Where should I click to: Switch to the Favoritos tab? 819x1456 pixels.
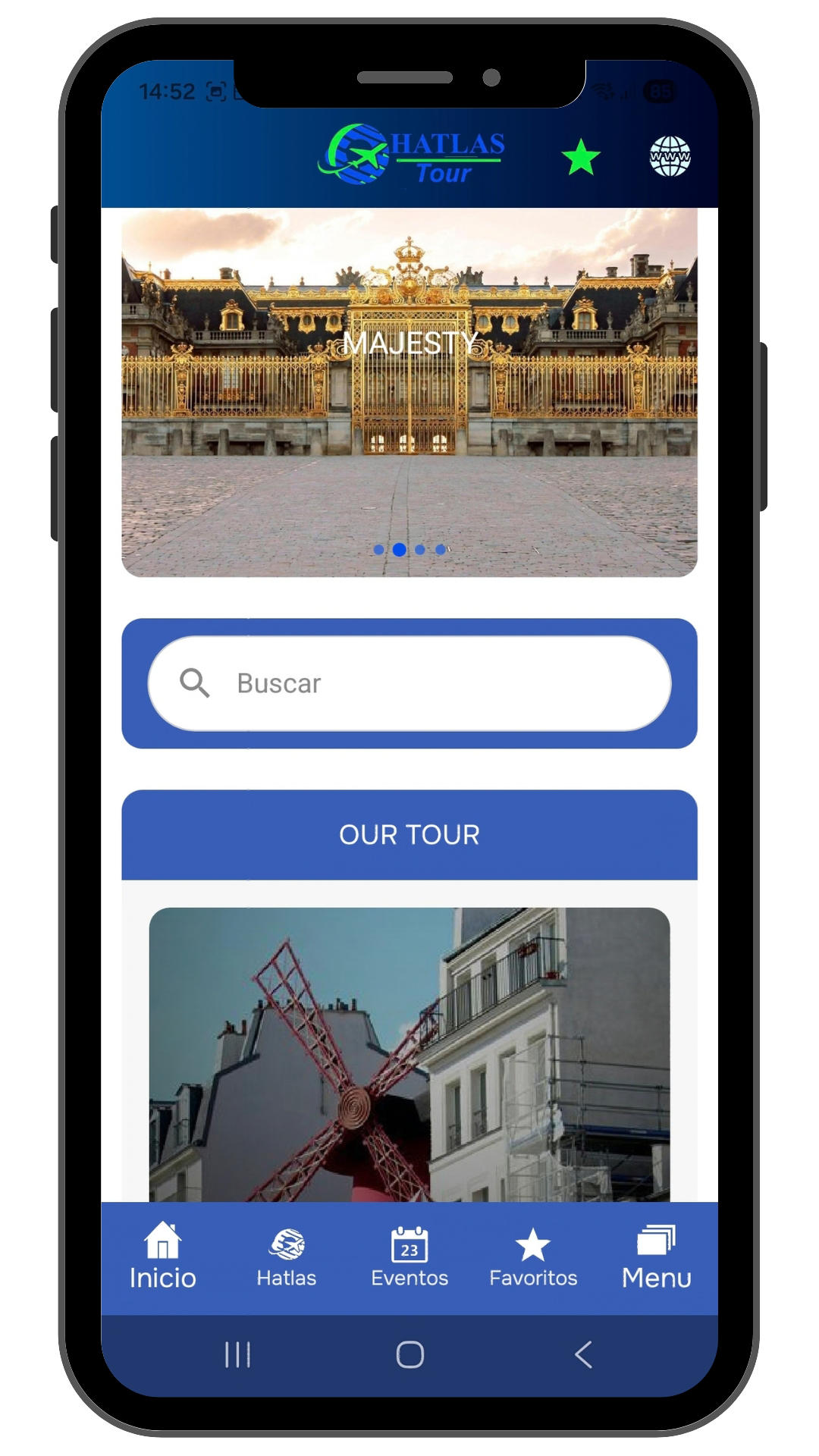[x=533, y=1257]
